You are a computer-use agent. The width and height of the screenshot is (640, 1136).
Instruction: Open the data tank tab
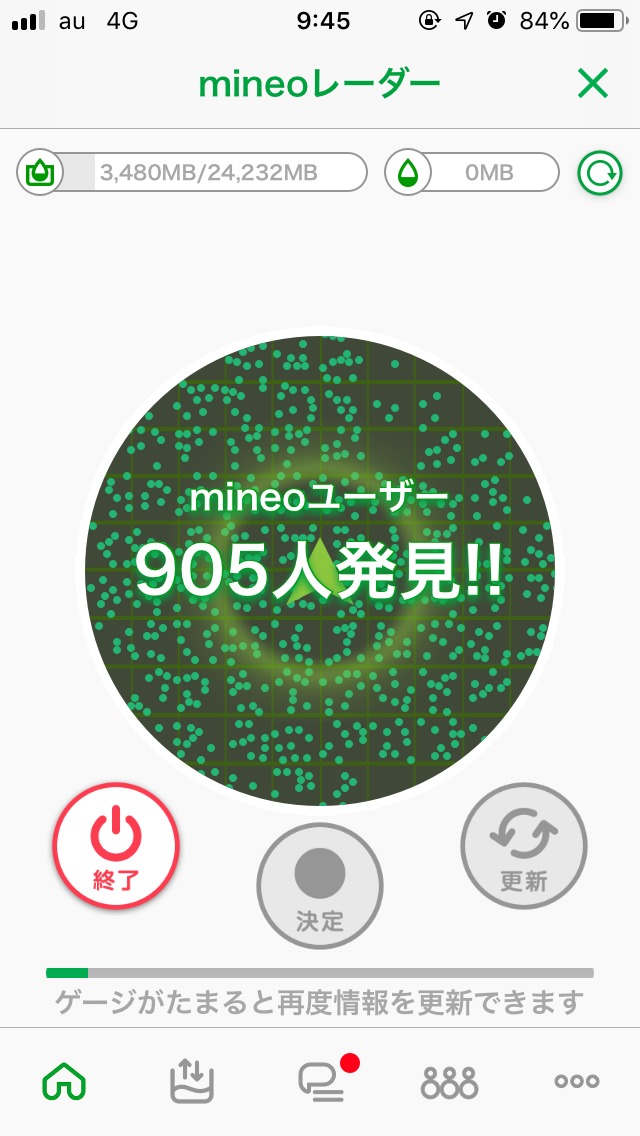tap(192, 1081)
